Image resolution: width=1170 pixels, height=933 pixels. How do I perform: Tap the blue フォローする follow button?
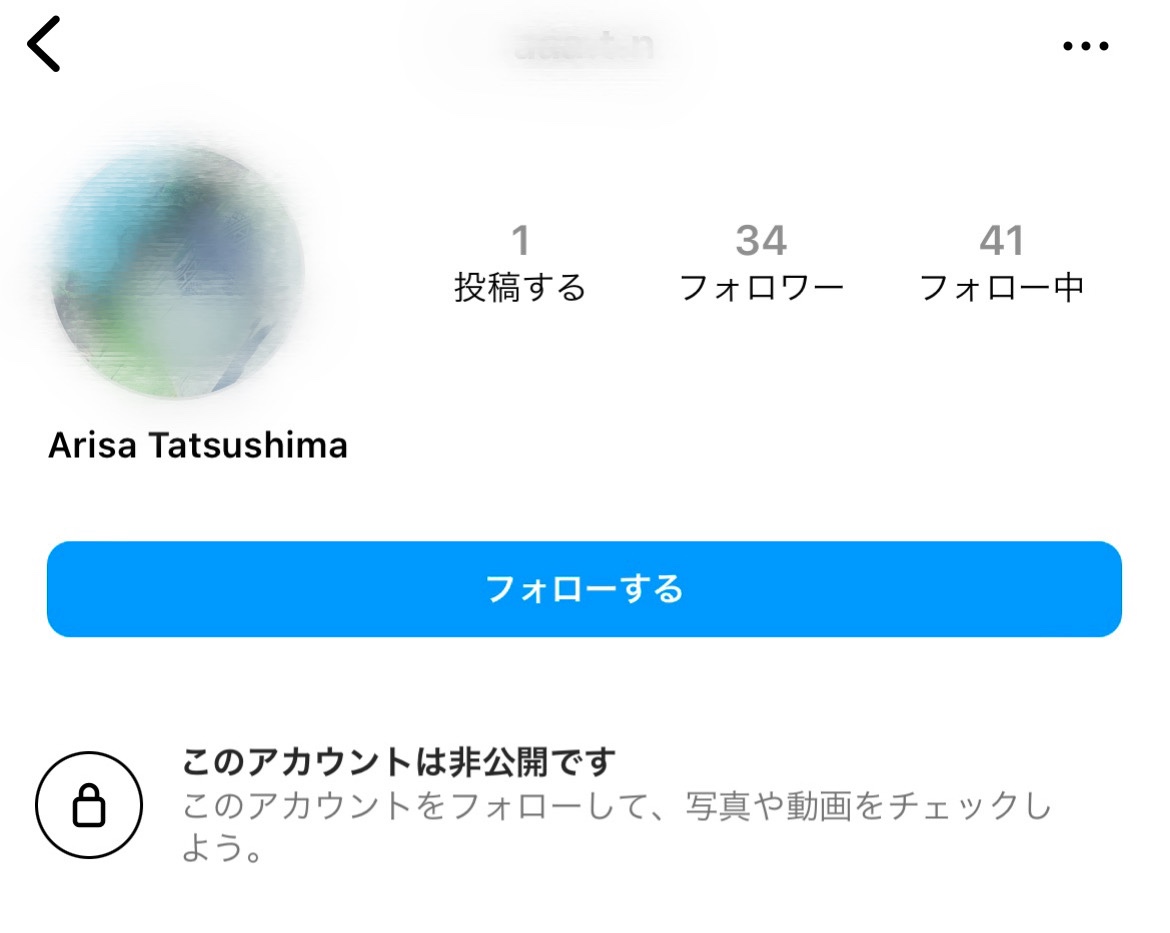pyautogui.click(x=584, y=589)
